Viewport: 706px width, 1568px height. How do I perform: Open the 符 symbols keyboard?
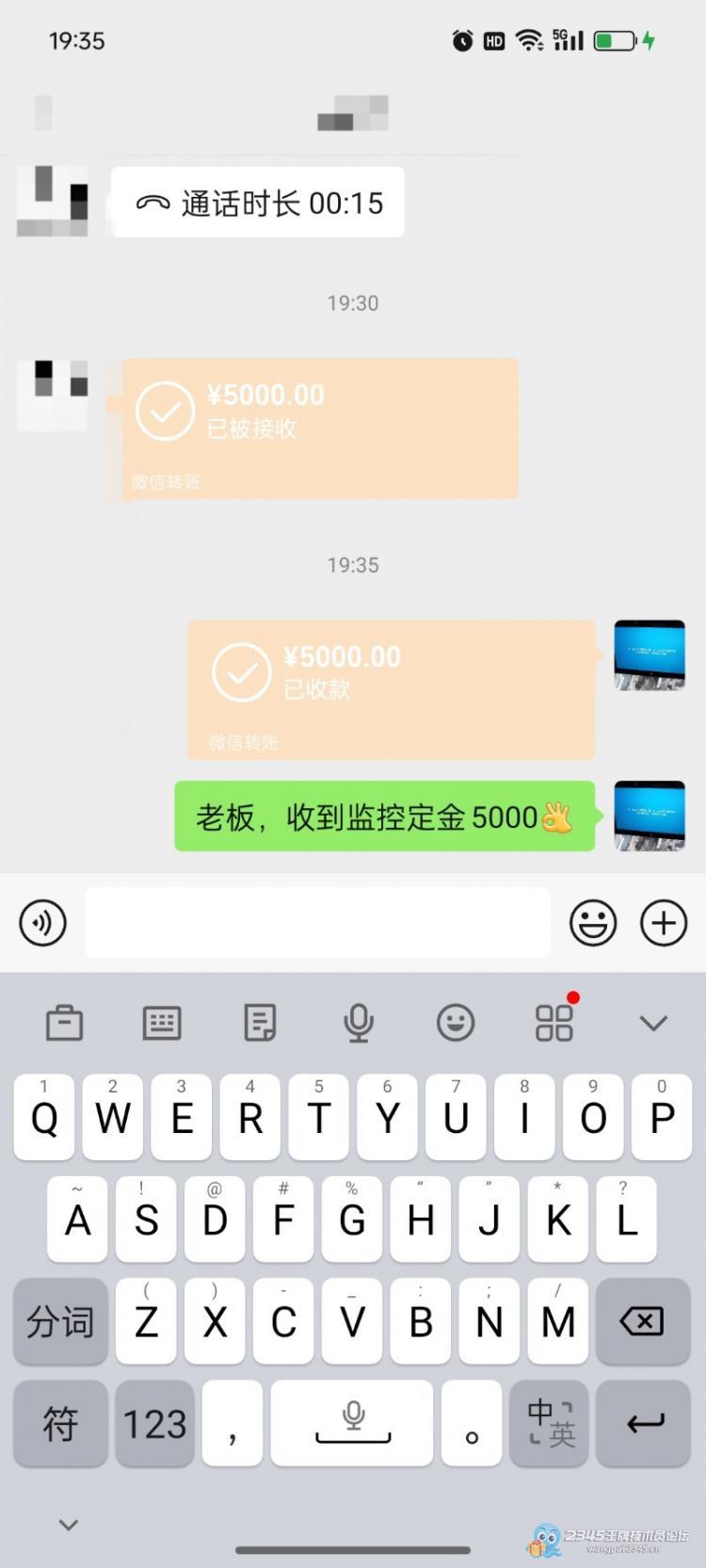point(60,1423)
